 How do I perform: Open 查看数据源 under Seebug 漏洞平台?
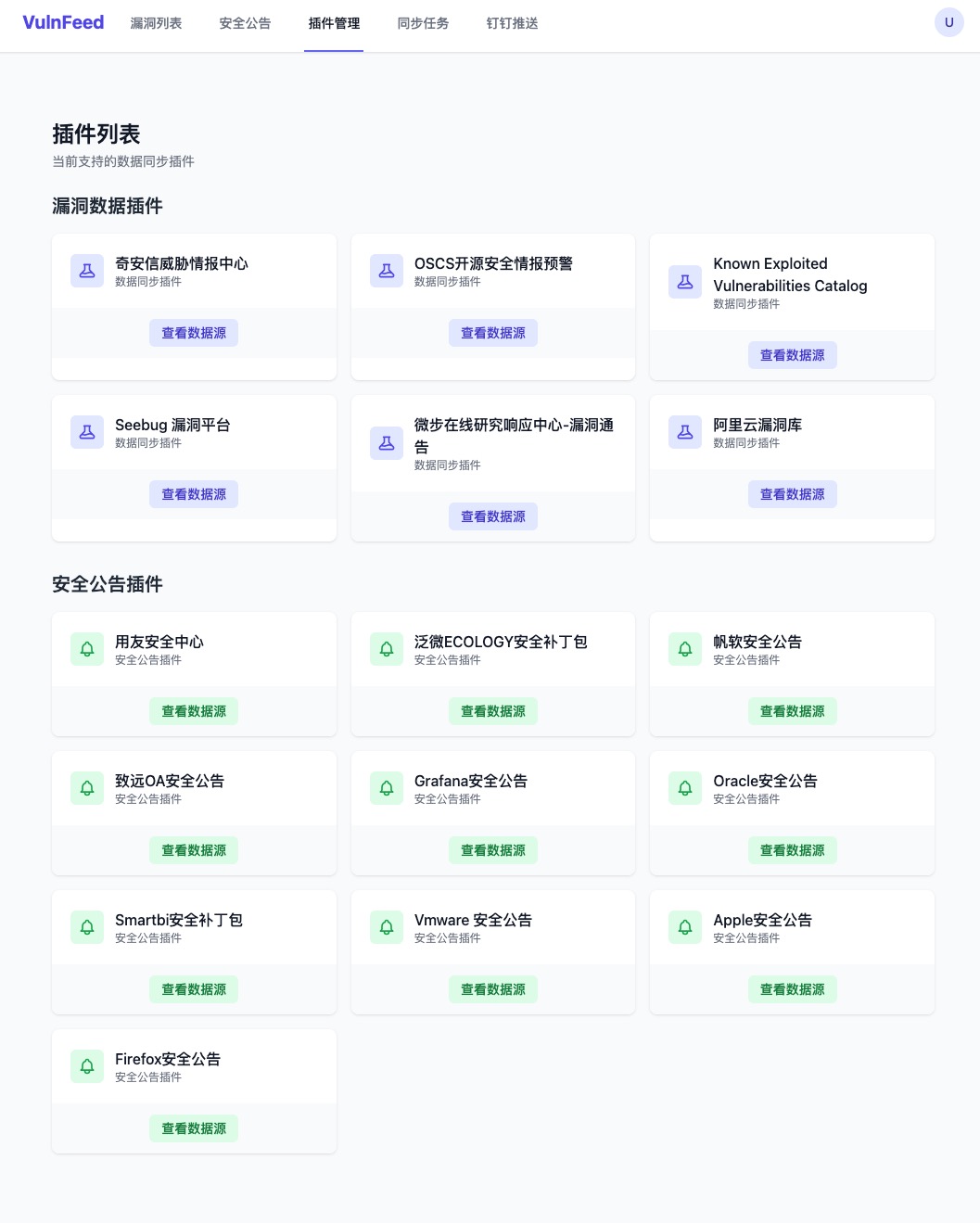coord(194,494)
